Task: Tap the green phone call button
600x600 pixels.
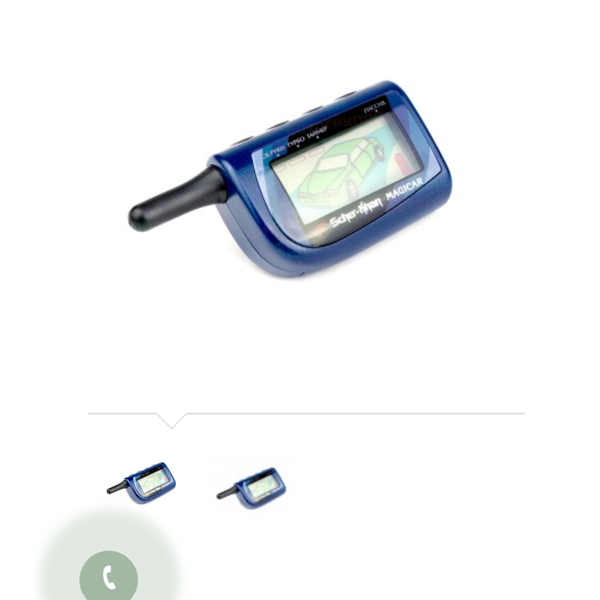Action: pyautogui.click(x=108, y=577)
